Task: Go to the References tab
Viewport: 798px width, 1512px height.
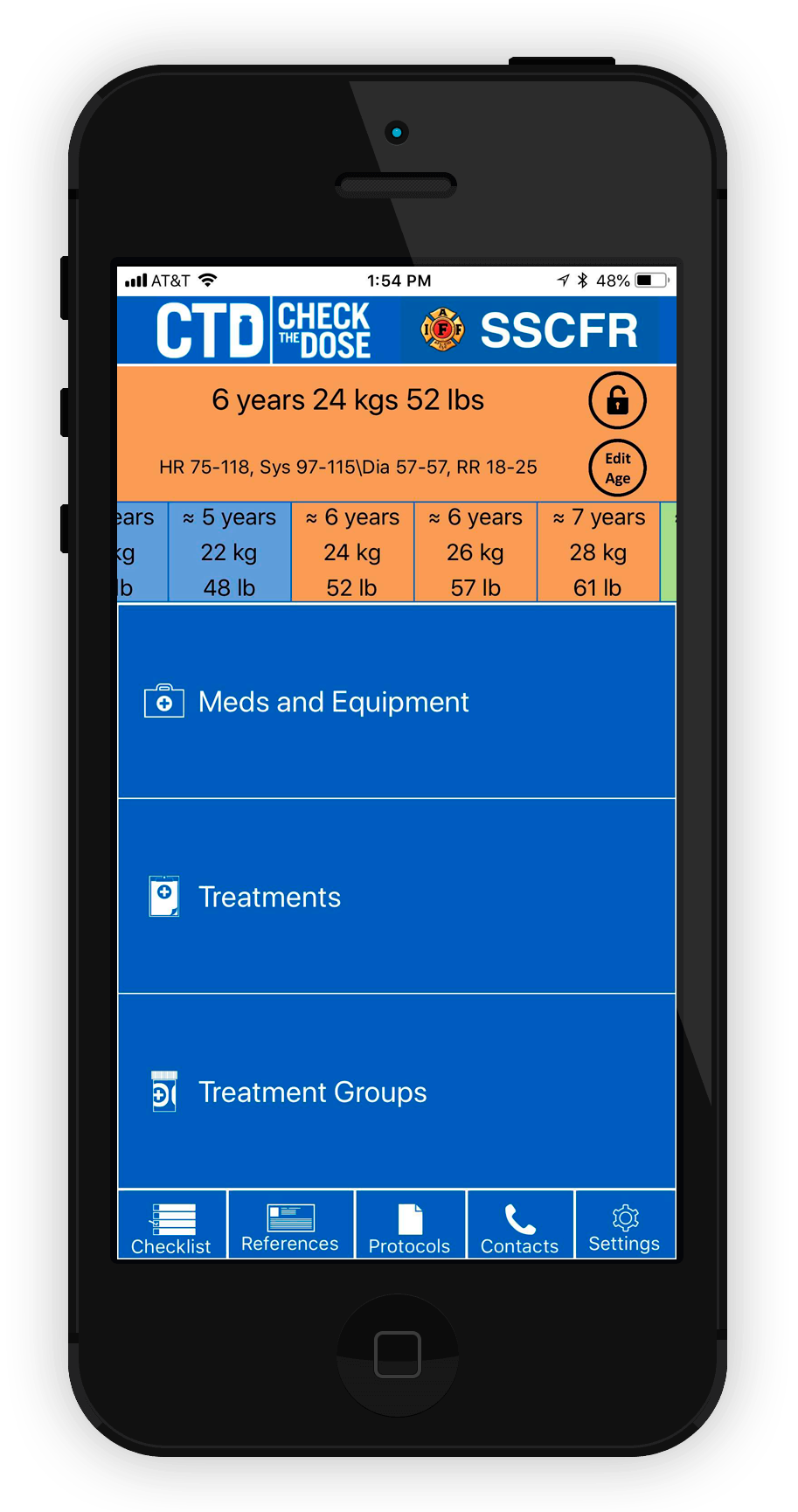Action: click(x=291, y=1225)
